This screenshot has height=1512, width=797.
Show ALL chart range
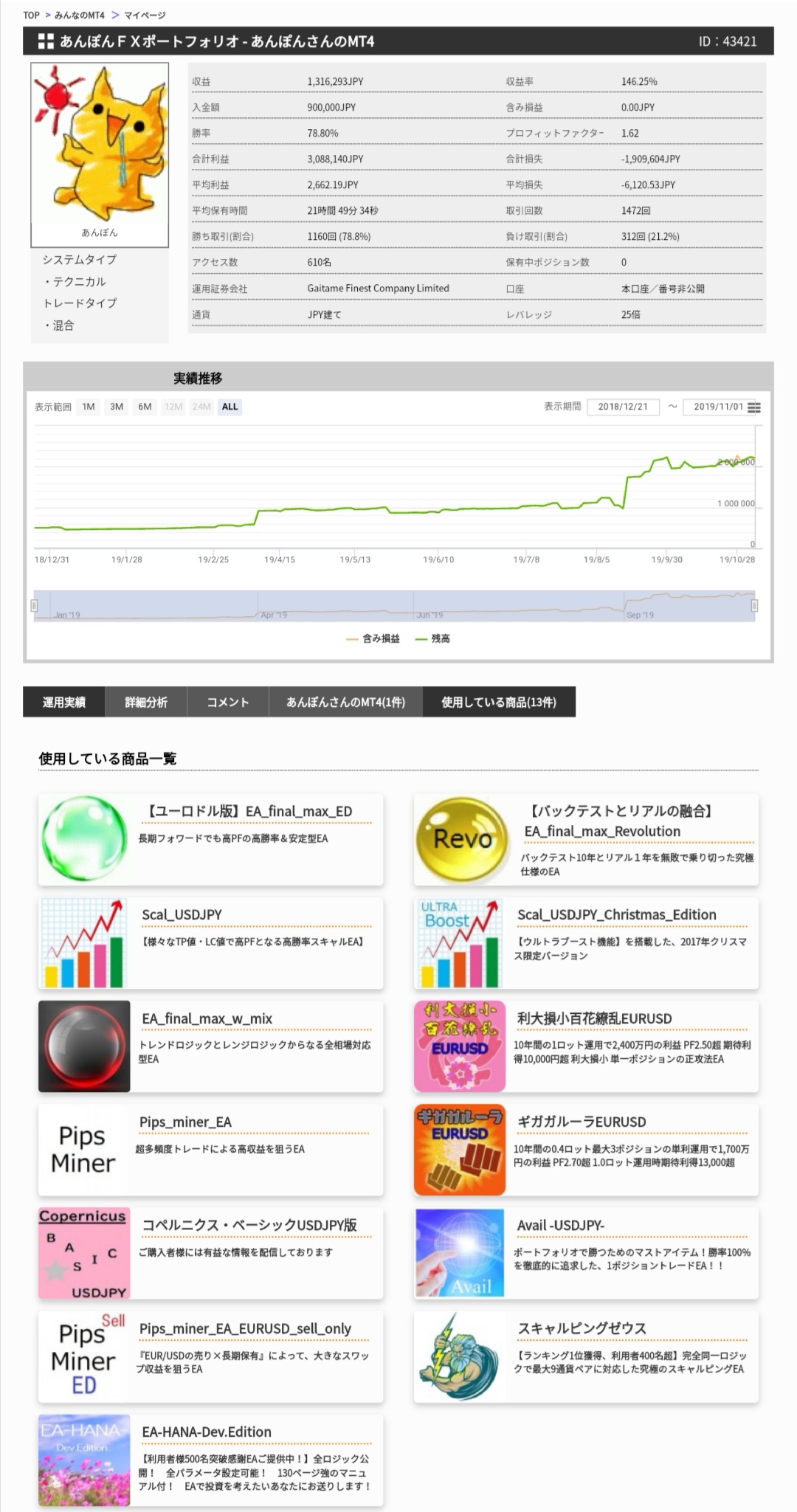coord(230,407)
